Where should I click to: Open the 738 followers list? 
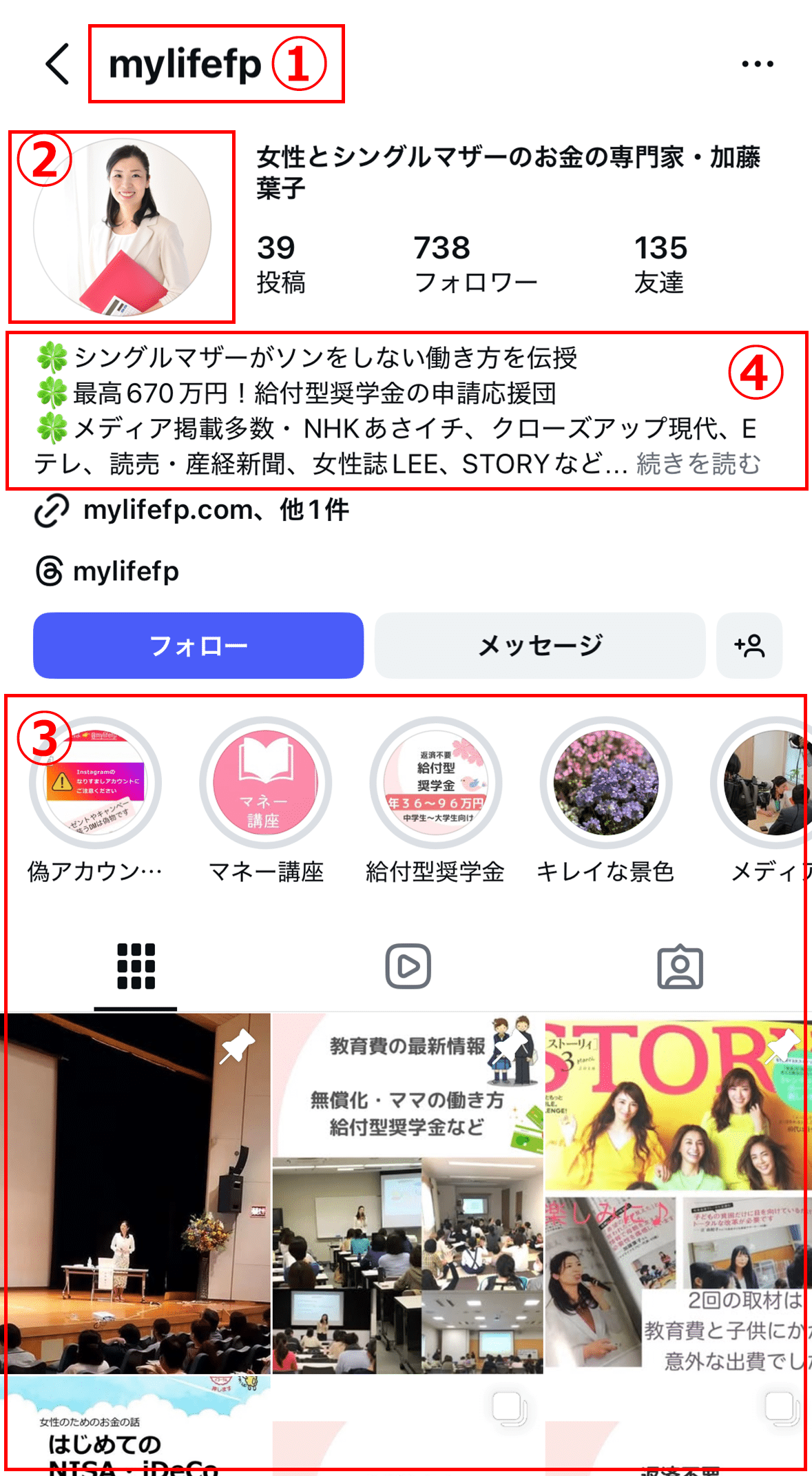pos(475,265)
